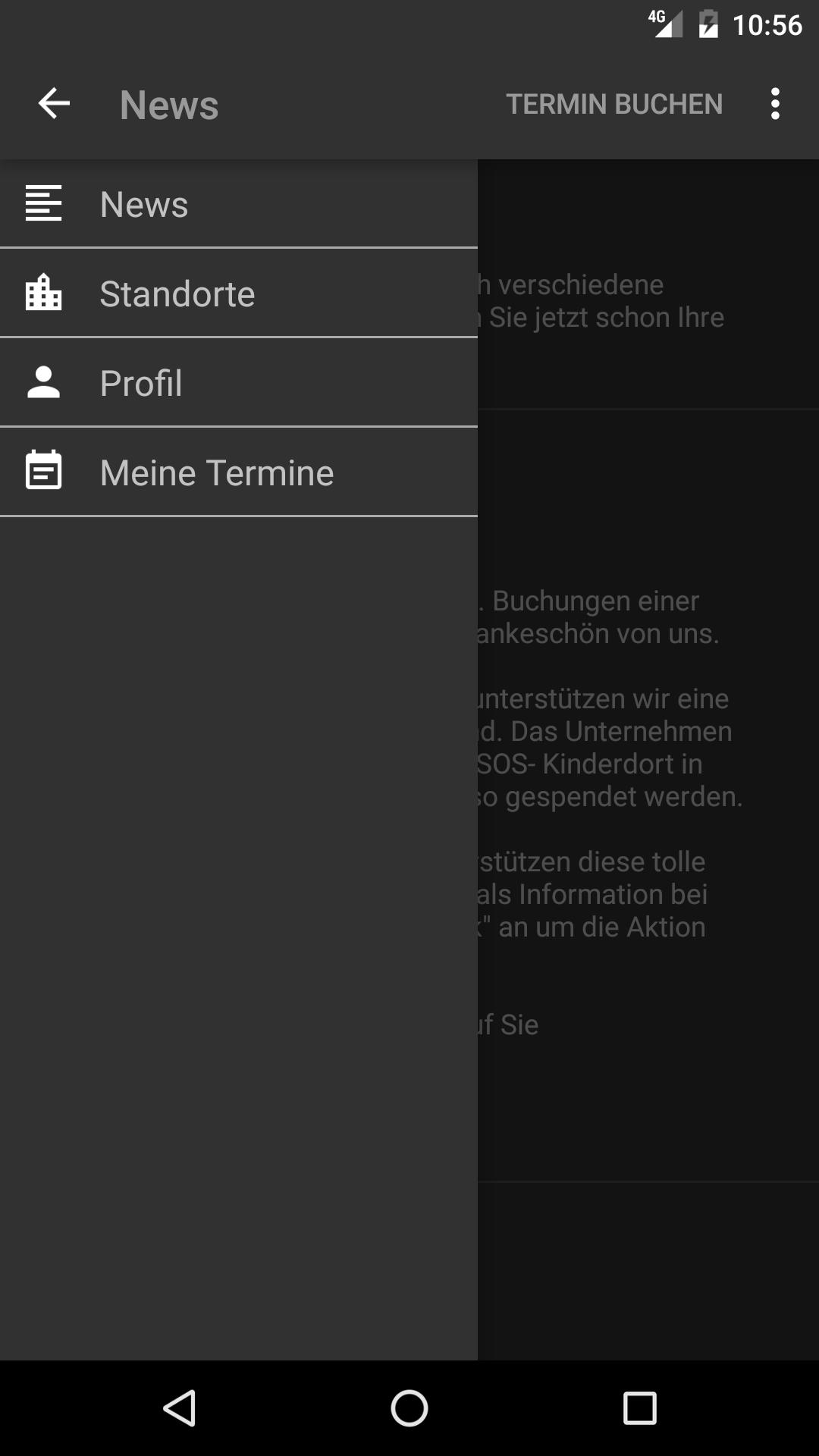Go to Profil from the drawer
This screenshot has height=1456, width=819.
238,383
